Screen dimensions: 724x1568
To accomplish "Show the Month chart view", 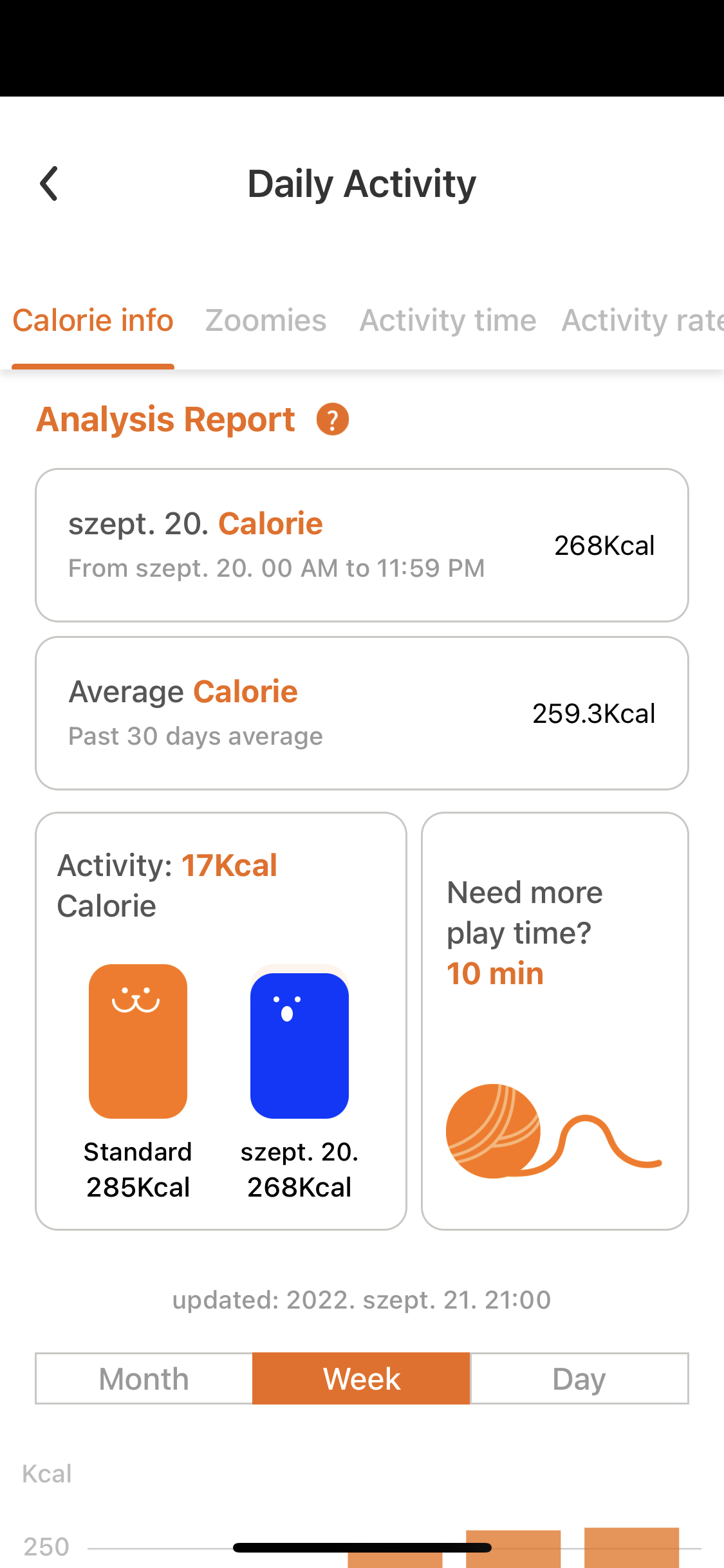I will pyautogui.click(x=144, y=1378).
